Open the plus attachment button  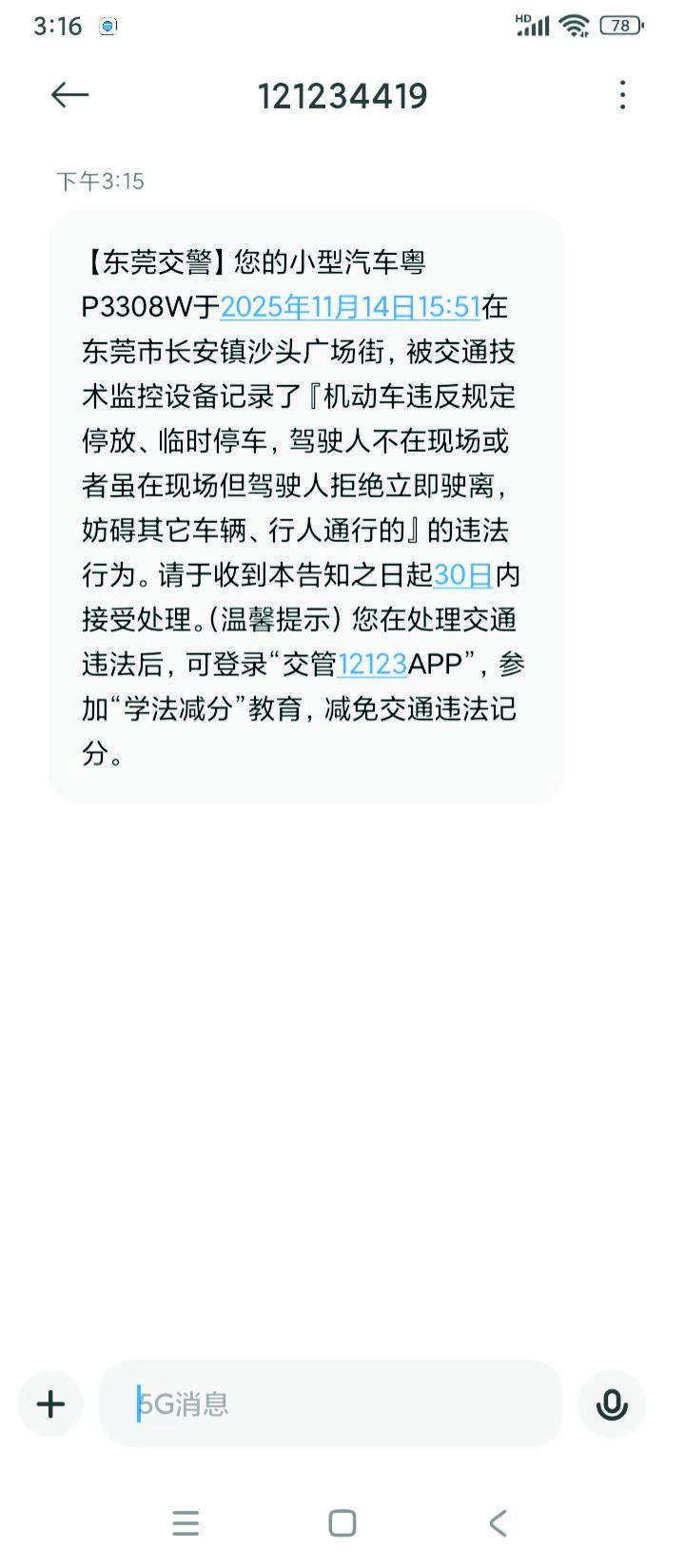point(50,1403)
